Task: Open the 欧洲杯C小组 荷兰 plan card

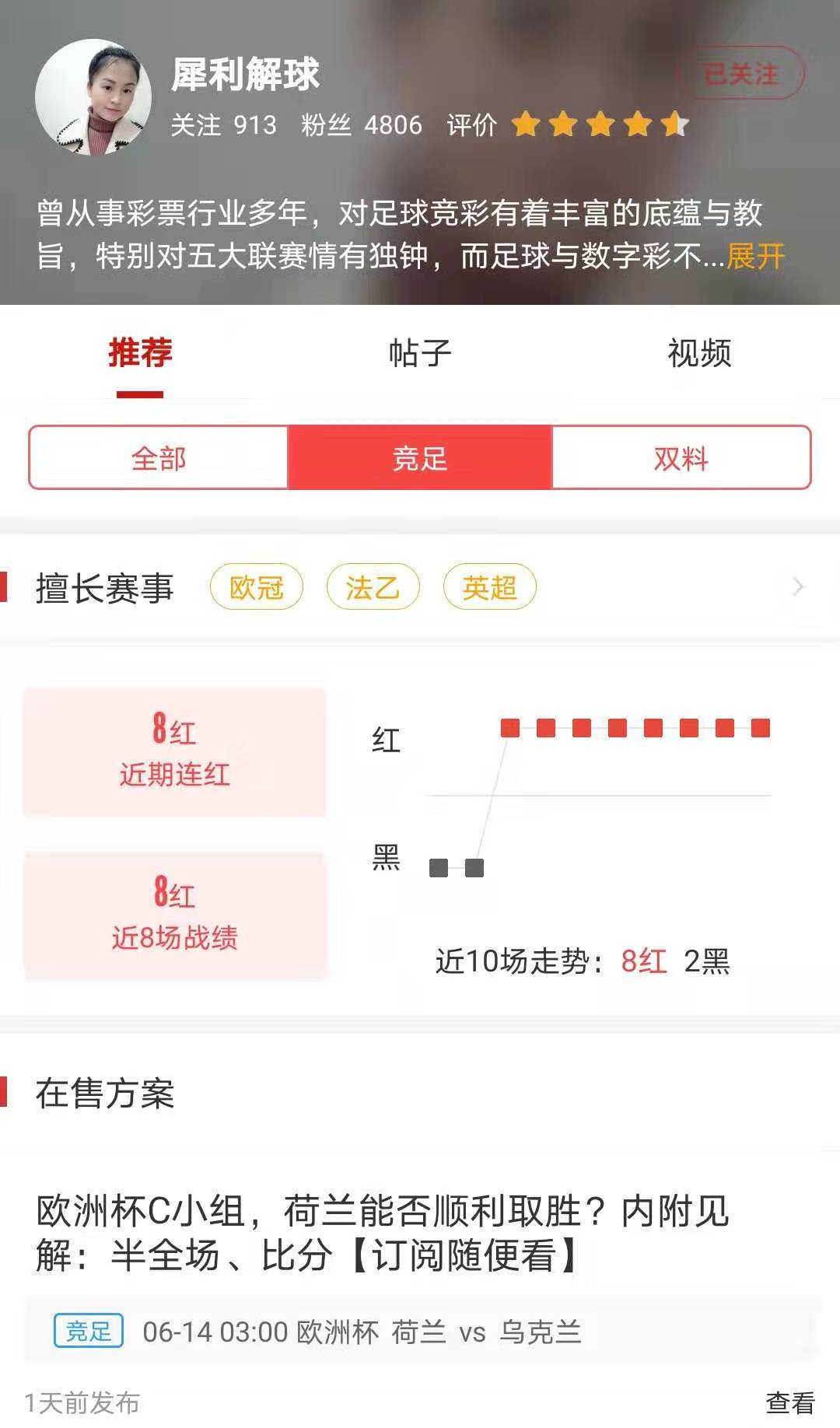Action: (x=383, y=1233)
